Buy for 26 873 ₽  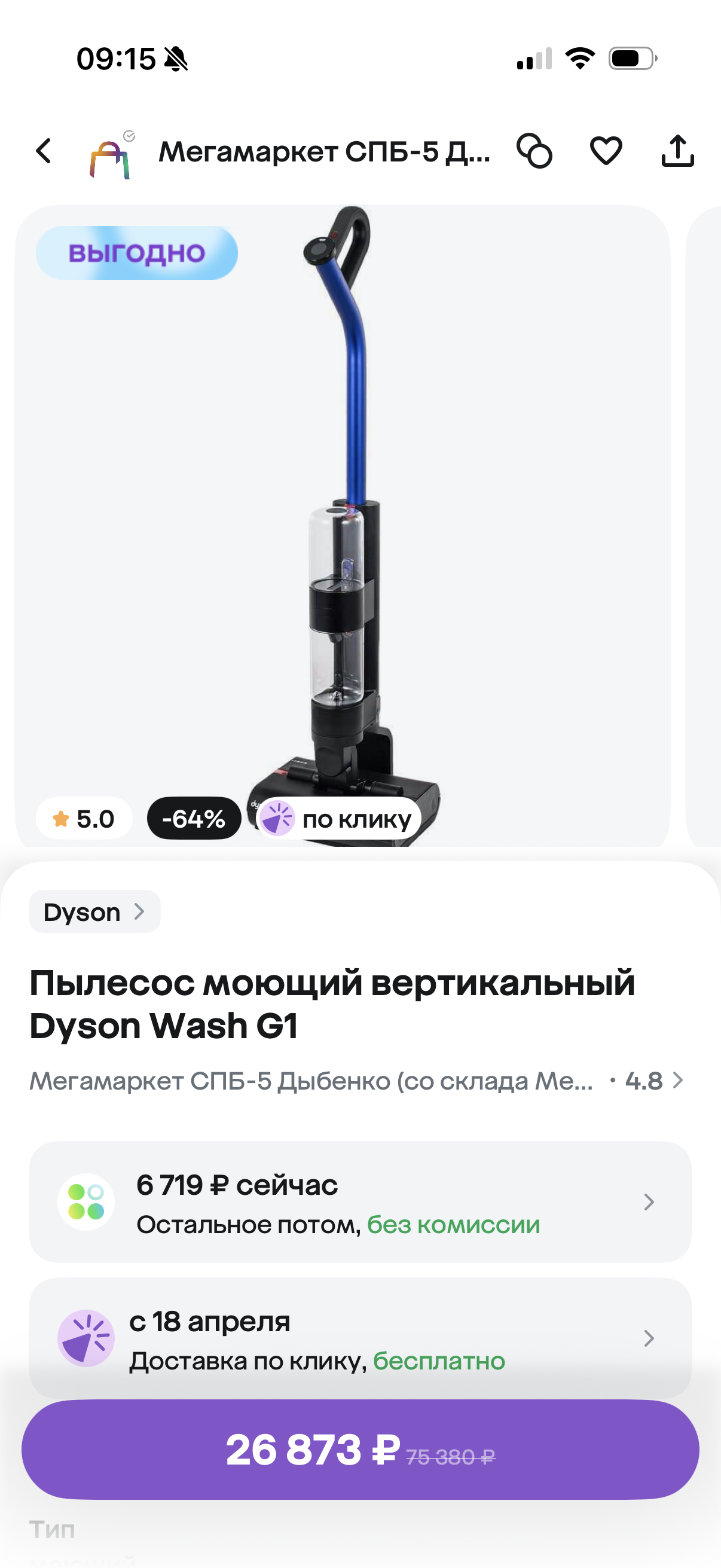[x=360, y=1450]
